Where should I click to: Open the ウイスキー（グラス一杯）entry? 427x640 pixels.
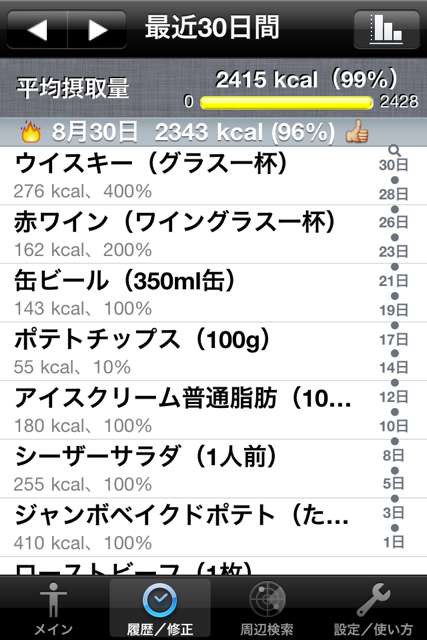[x=186, y=176]
